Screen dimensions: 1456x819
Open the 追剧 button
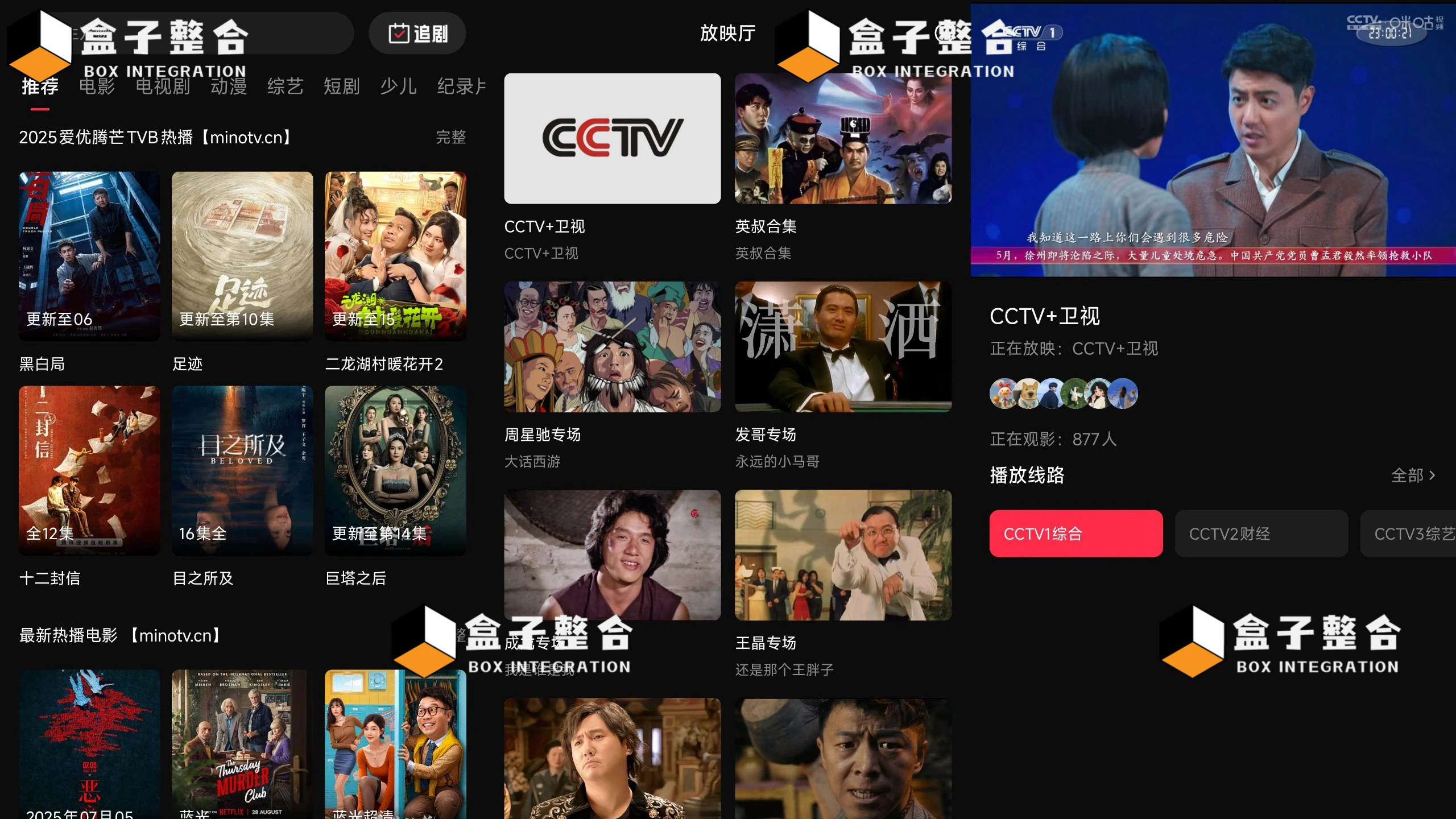(x=417, y=34)
